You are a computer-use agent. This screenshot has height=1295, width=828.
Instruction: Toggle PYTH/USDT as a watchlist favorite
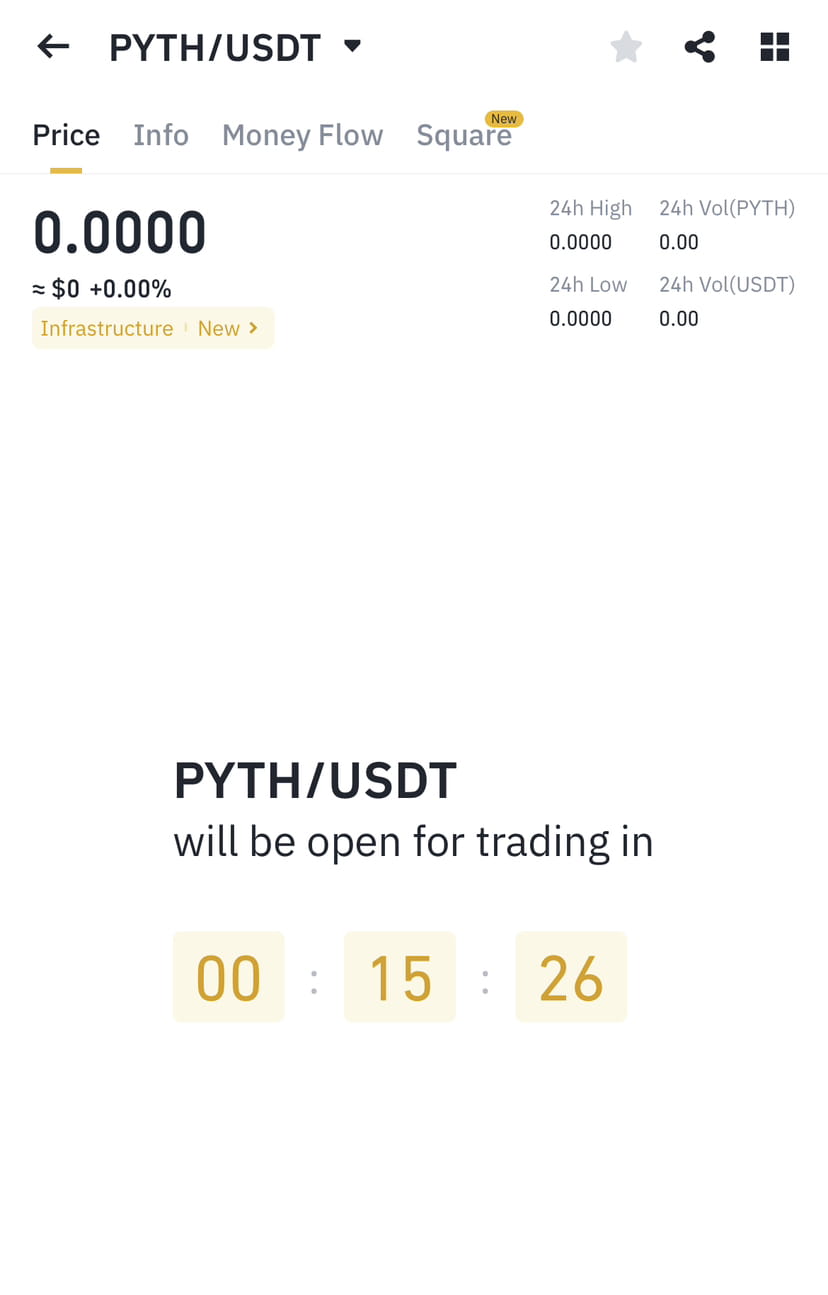[625, 46]
